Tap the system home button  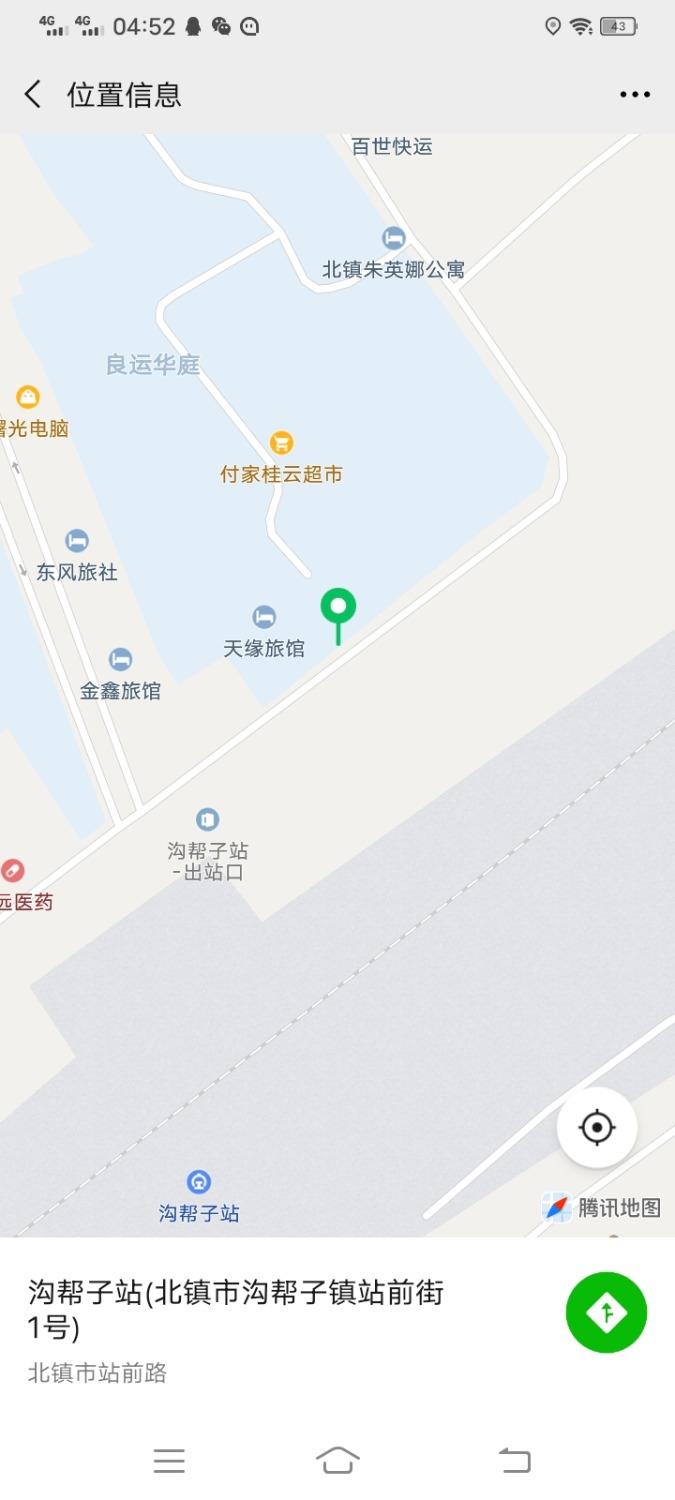pyautogui.click(x=337, y=1461)
